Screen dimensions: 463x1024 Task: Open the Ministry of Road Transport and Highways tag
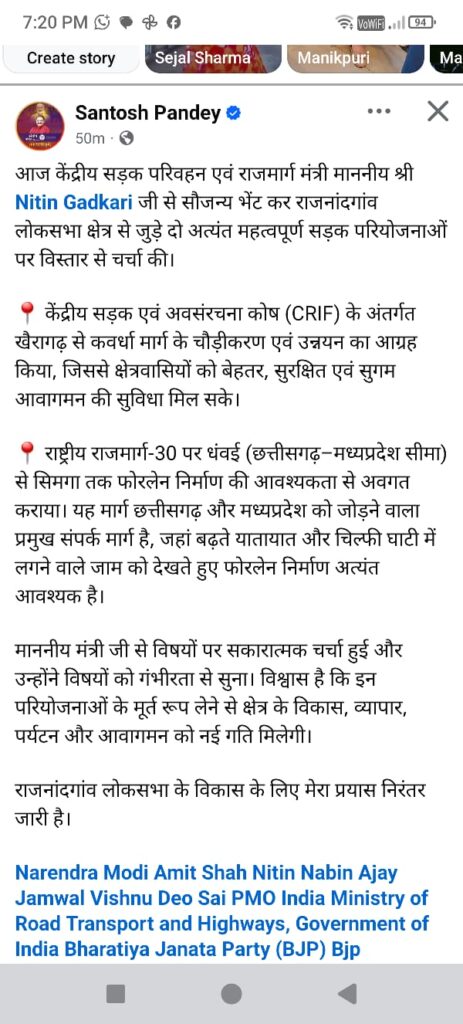[222, 911]
